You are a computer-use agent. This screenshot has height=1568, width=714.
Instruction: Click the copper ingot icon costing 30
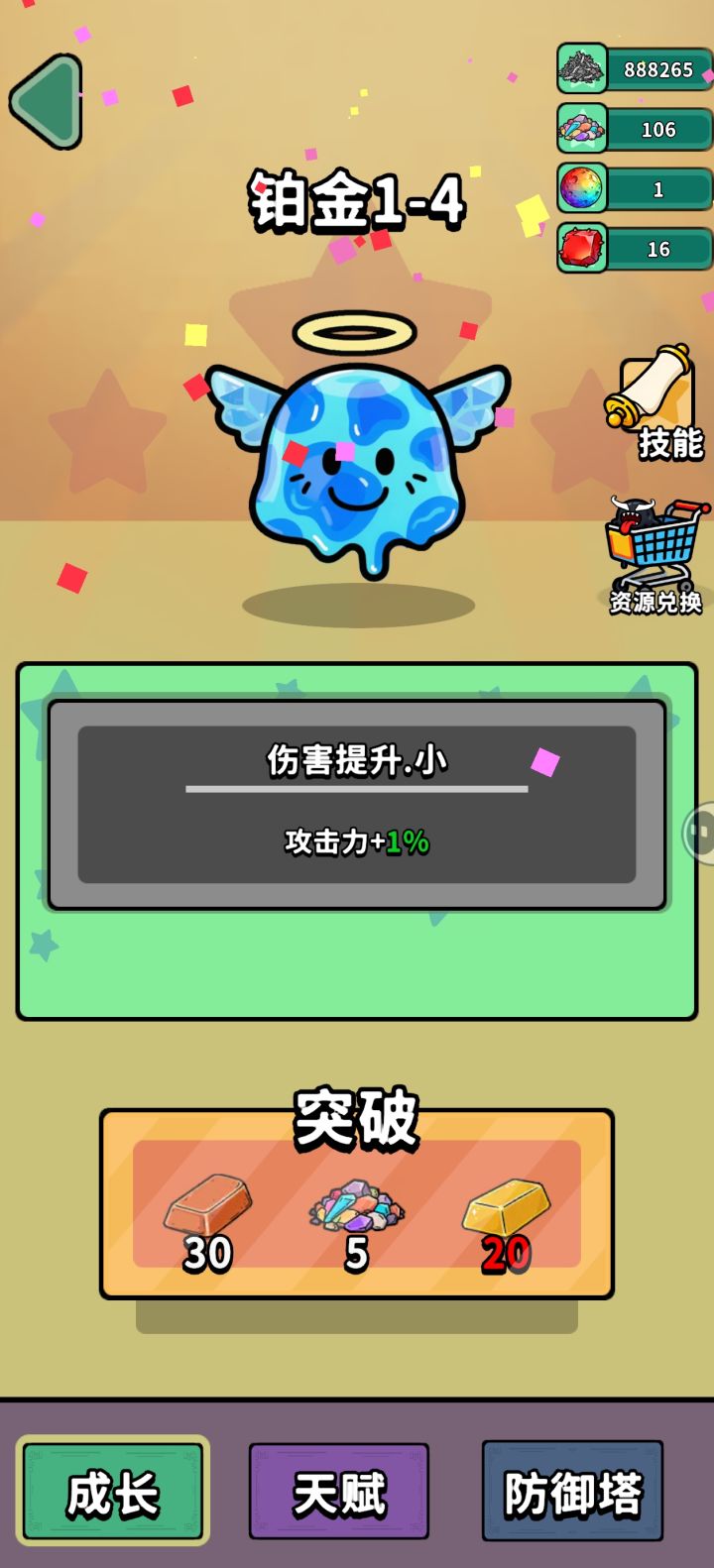pos(208,1204)
